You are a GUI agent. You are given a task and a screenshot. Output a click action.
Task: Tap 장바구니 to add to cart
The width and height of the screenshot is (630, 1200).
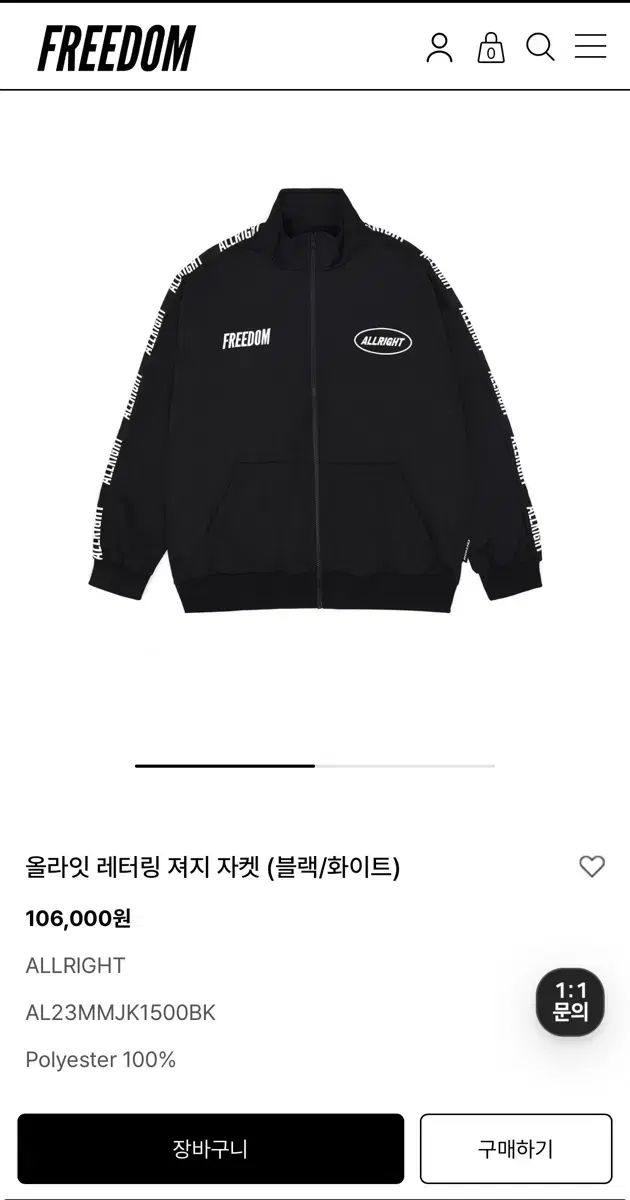pos(211,1149)
